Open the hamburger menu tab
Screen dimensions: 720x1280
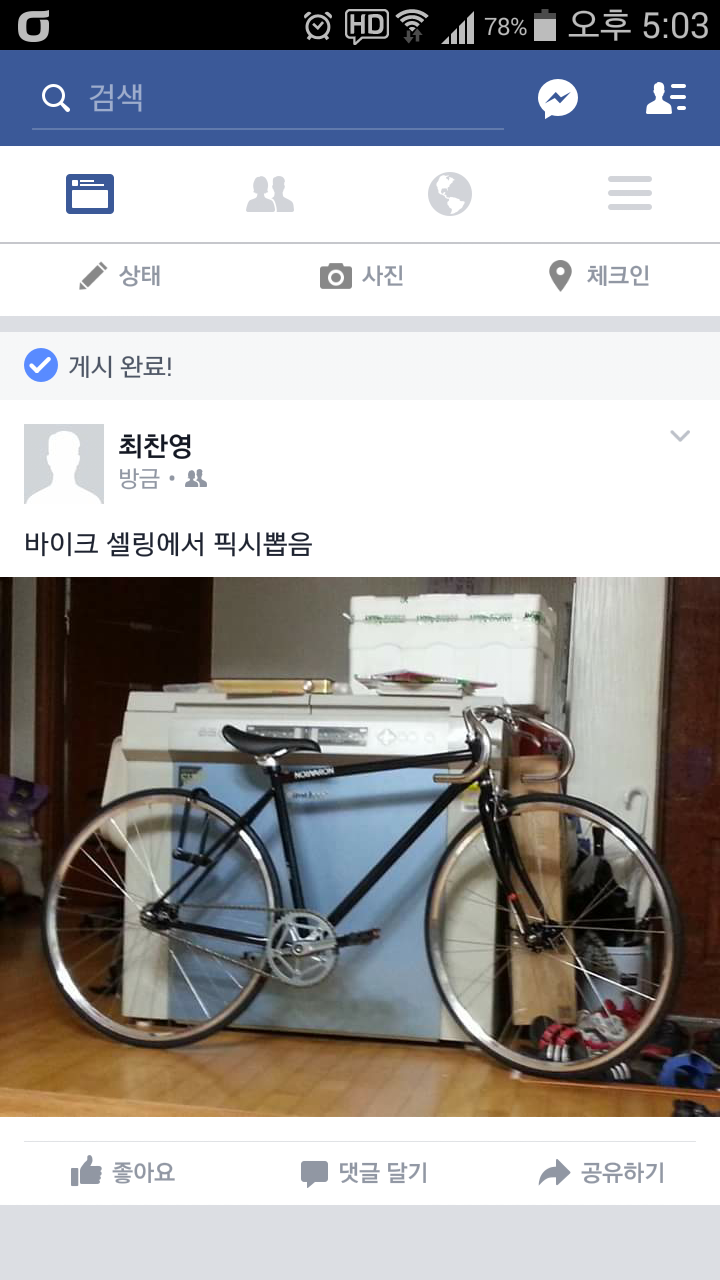[x=630, y=194]
